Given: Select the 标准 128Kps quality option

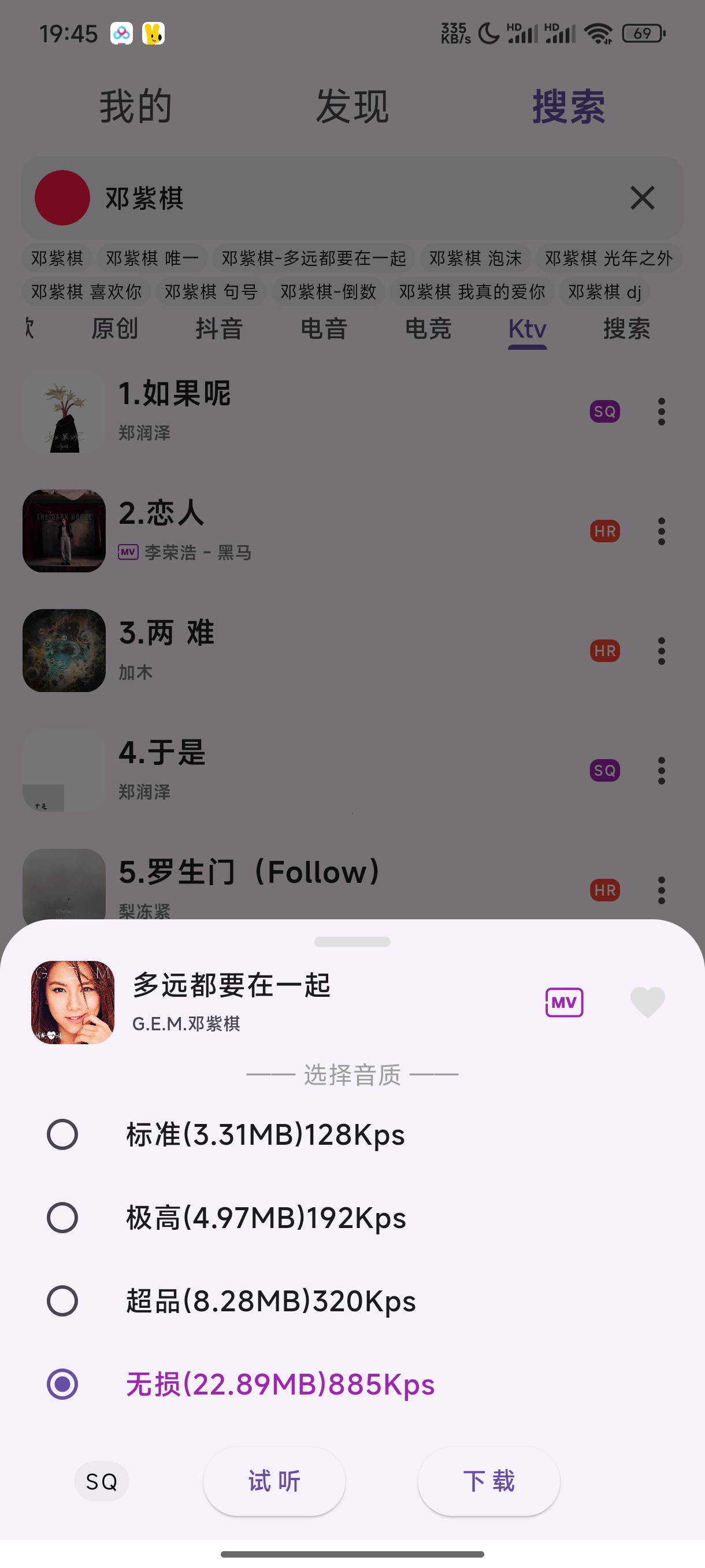Looking at the screenshot, I should 62,1134.
